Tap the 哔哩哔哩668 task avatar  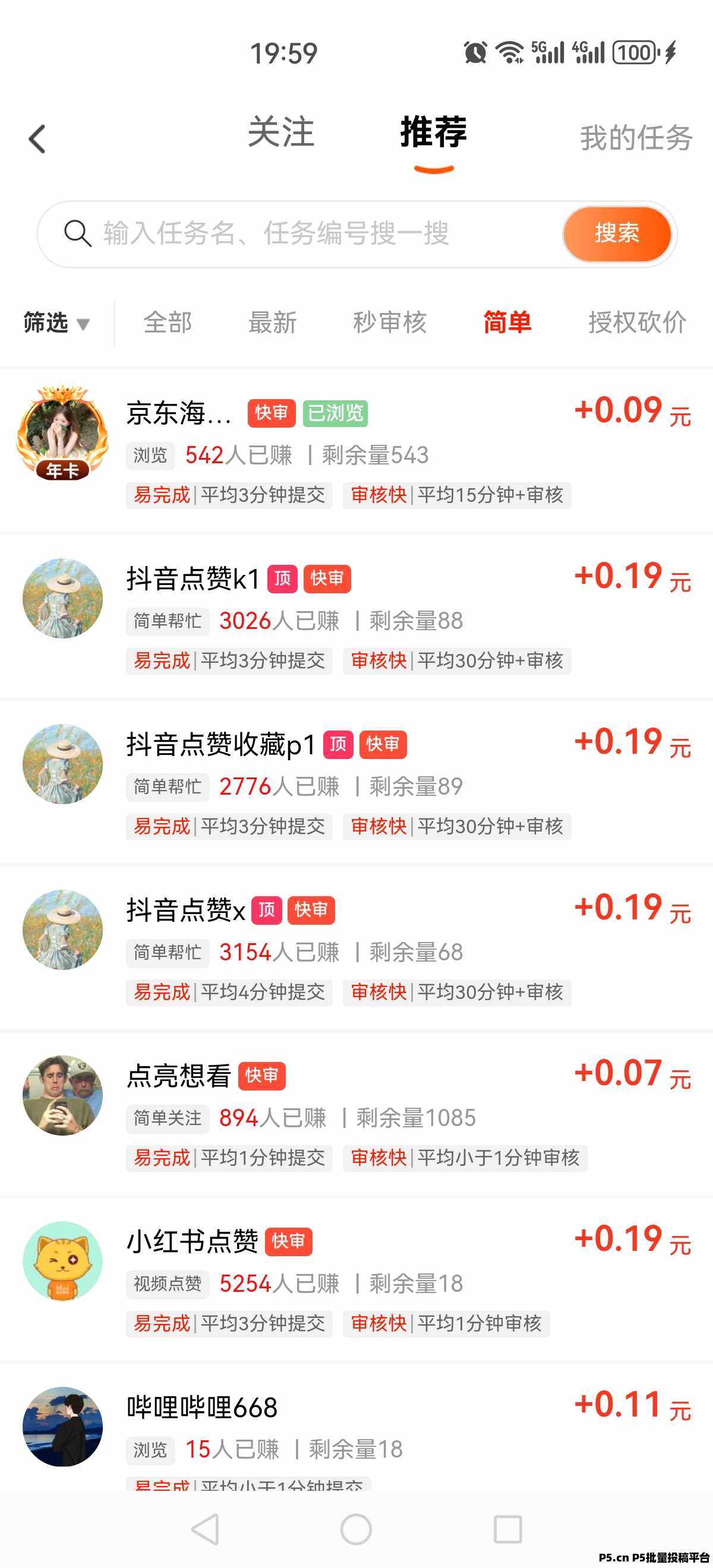click(62, 1427)
